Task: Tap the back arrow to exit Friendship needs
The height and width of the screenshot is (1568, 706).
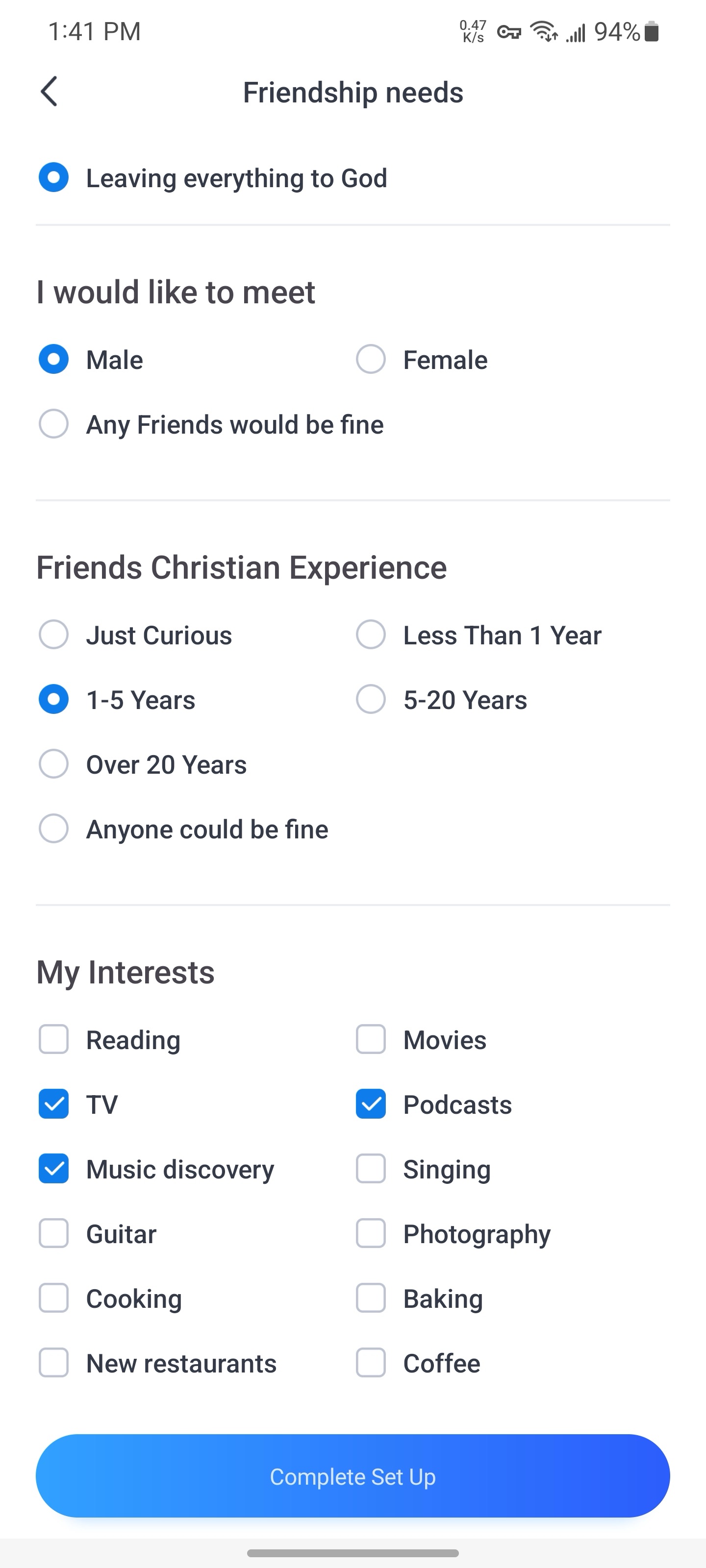Action: click(x=50, y=91)
